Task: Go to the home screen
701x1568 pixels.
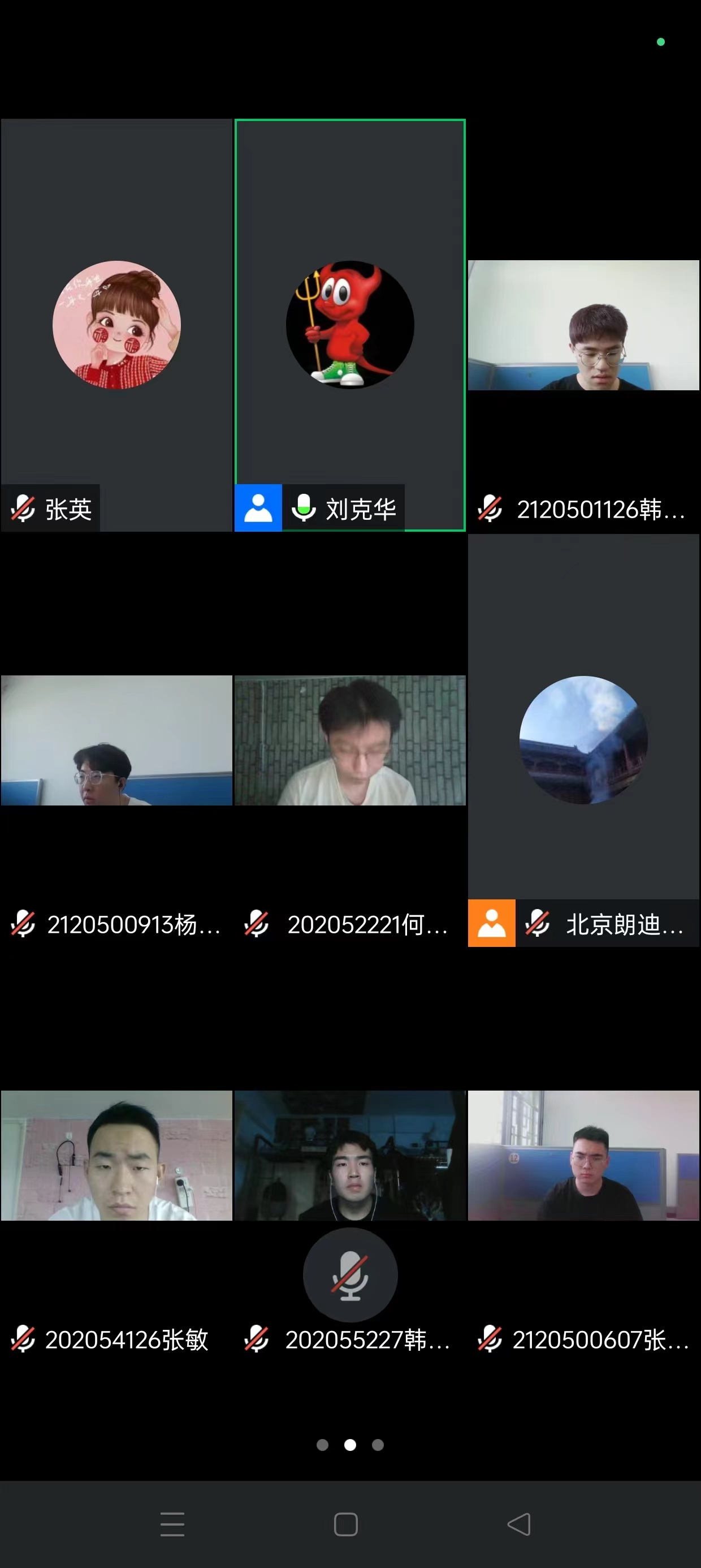Action: 345,1525
